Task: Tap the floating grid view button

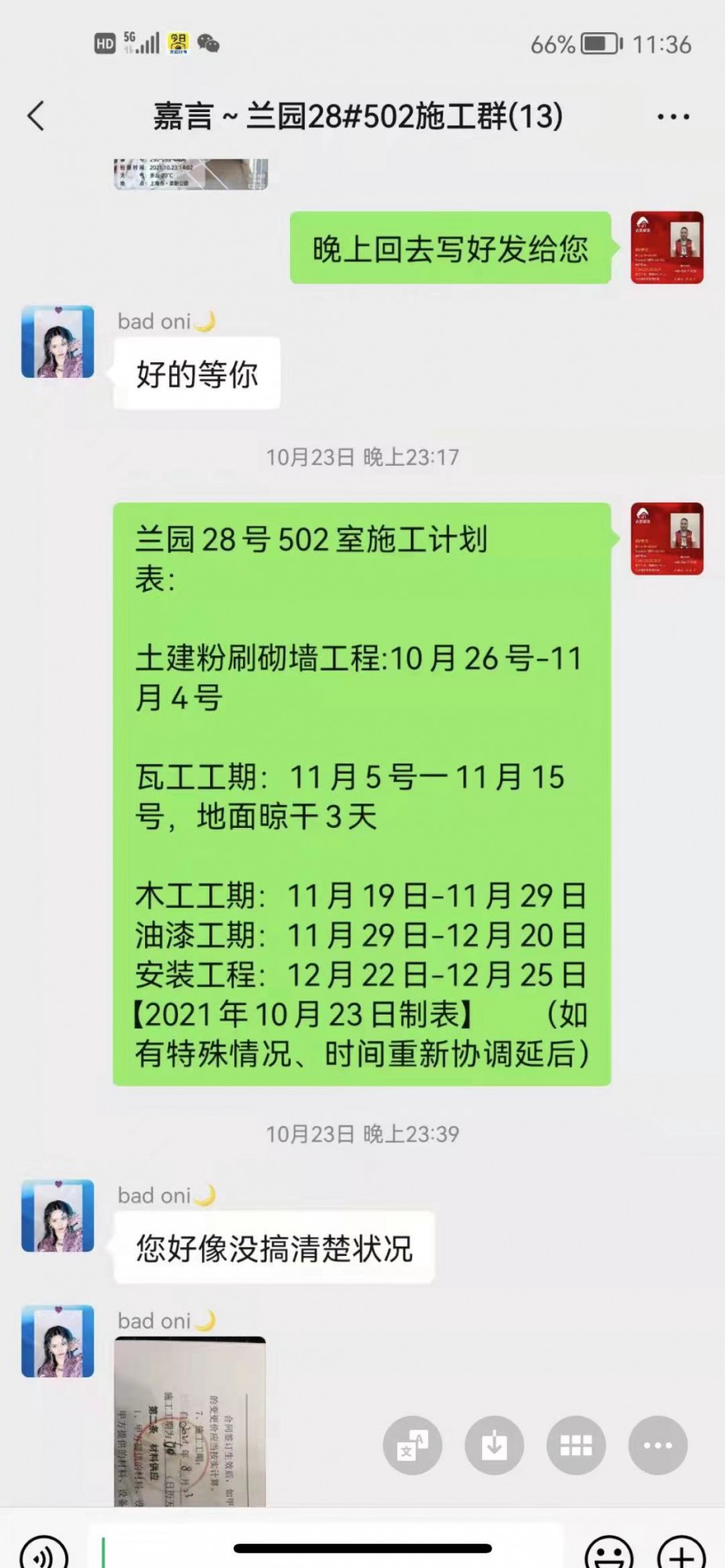Action: [576, 1446]
